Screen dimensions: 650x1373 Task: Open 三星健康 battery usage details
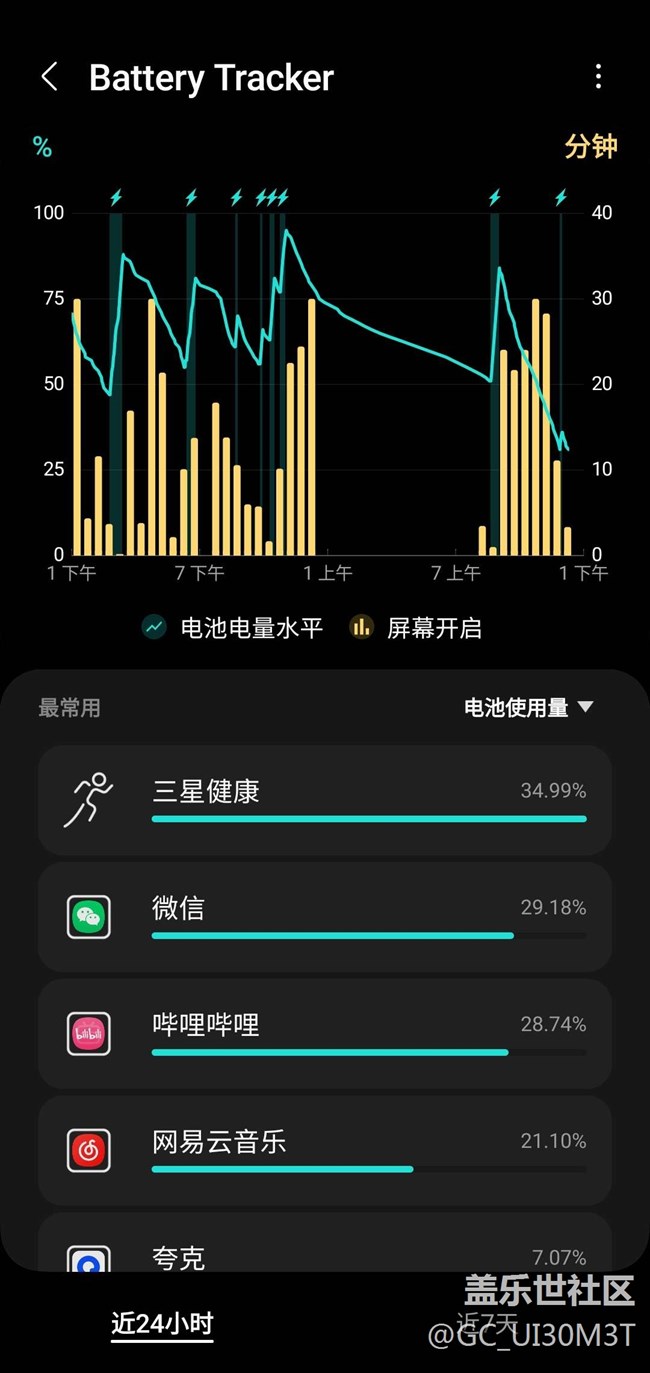click(324, 800)
